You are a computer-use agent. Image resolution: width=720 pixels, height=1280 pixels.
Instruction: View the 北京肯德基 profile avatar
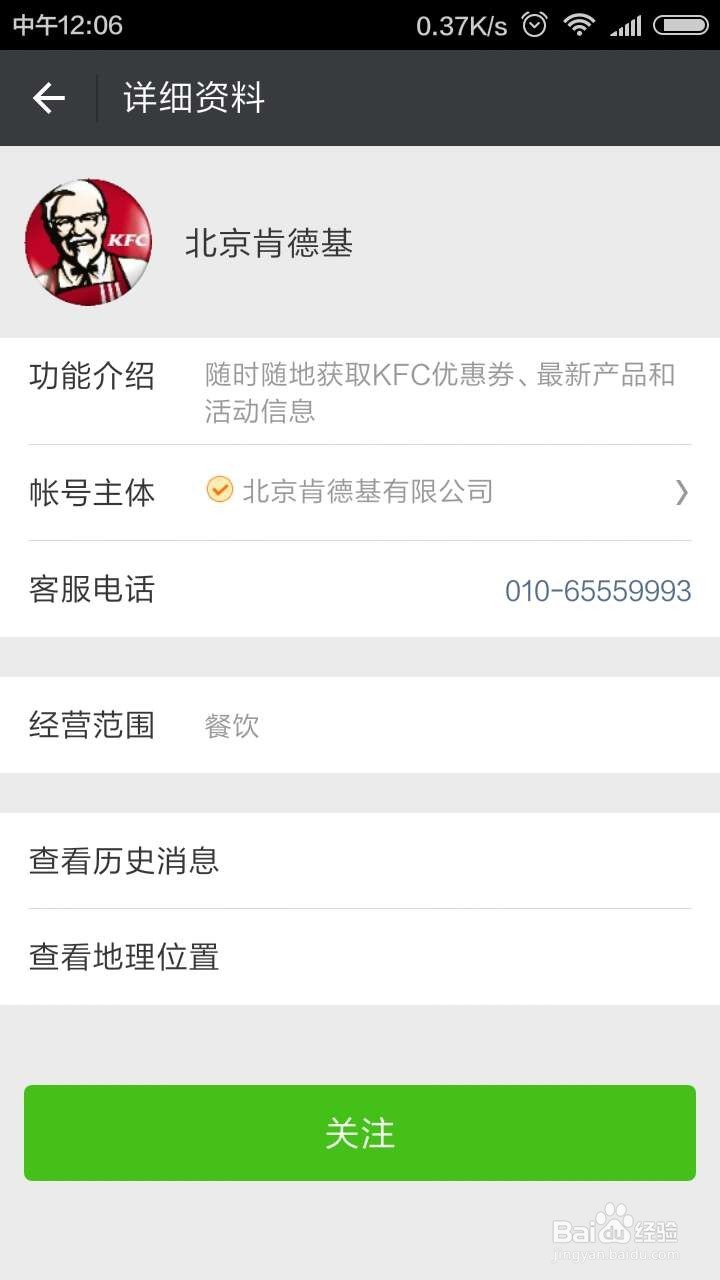pos(88,242)
